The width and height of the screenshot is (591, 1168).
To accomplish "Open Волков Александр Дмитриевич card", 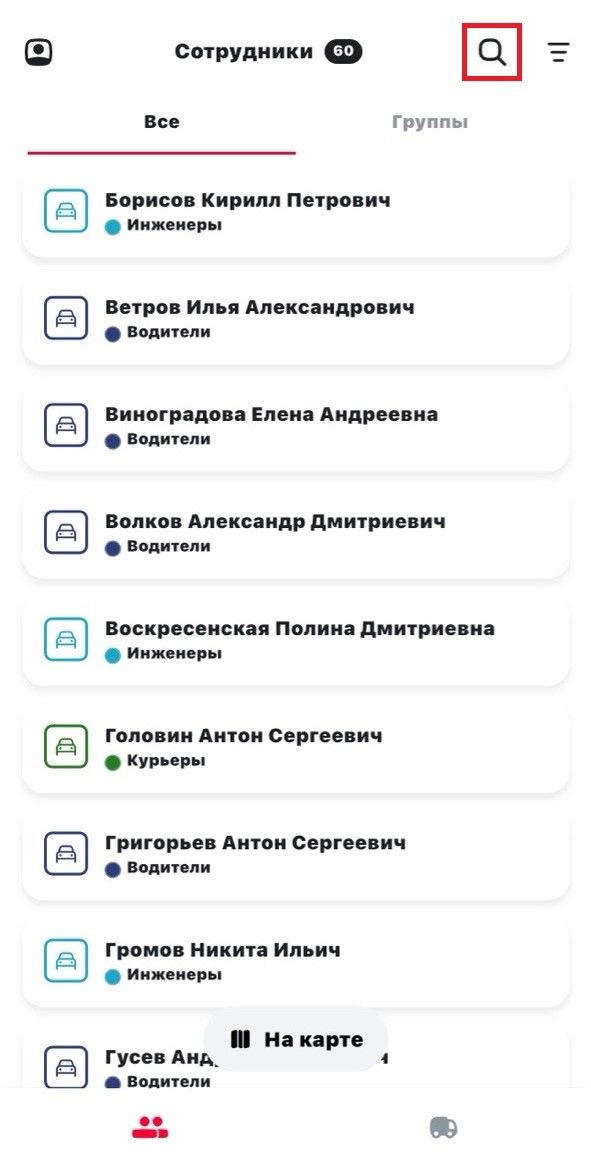I will [296, 533].
